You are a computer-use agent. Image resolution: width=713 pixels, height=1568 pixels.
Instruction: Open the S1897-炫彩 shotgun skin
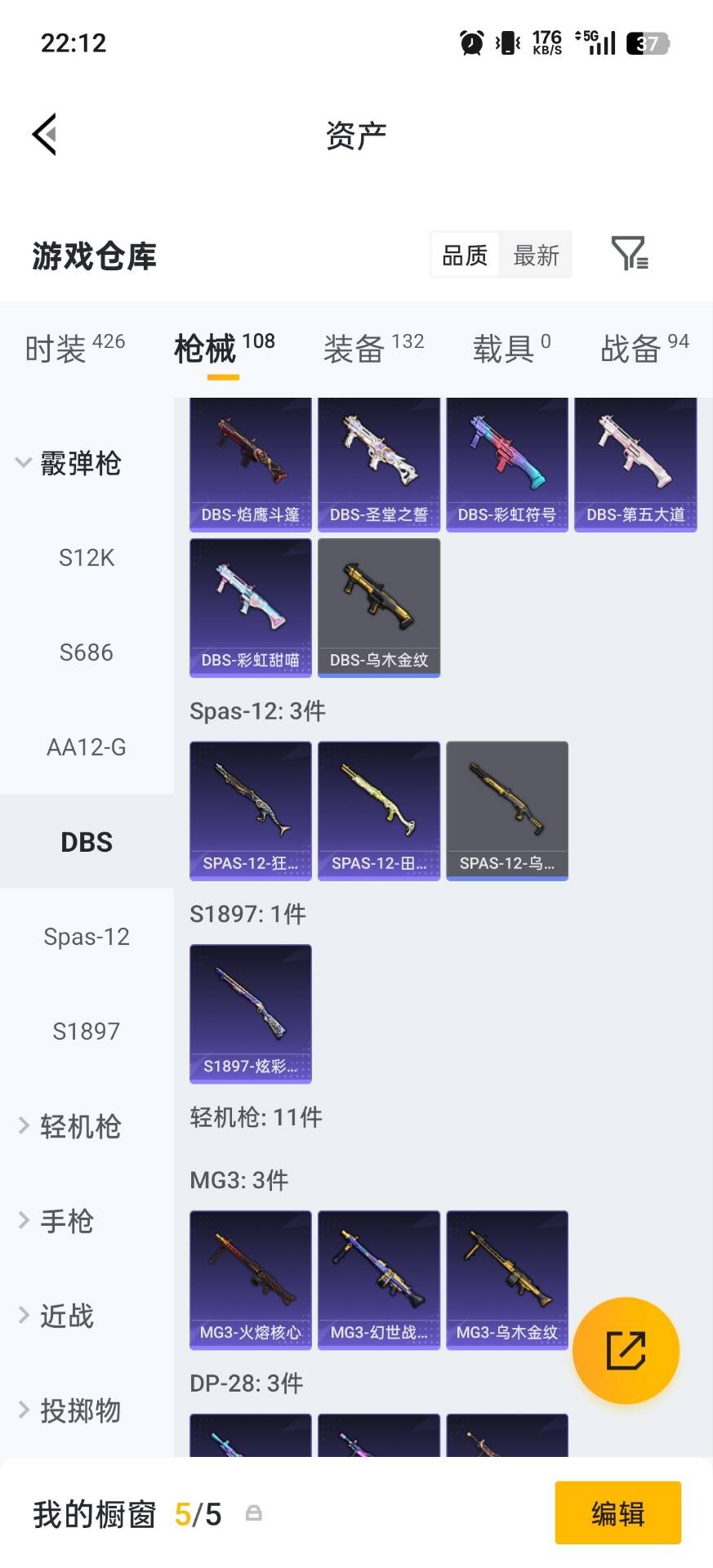[x=250, y=1014]
